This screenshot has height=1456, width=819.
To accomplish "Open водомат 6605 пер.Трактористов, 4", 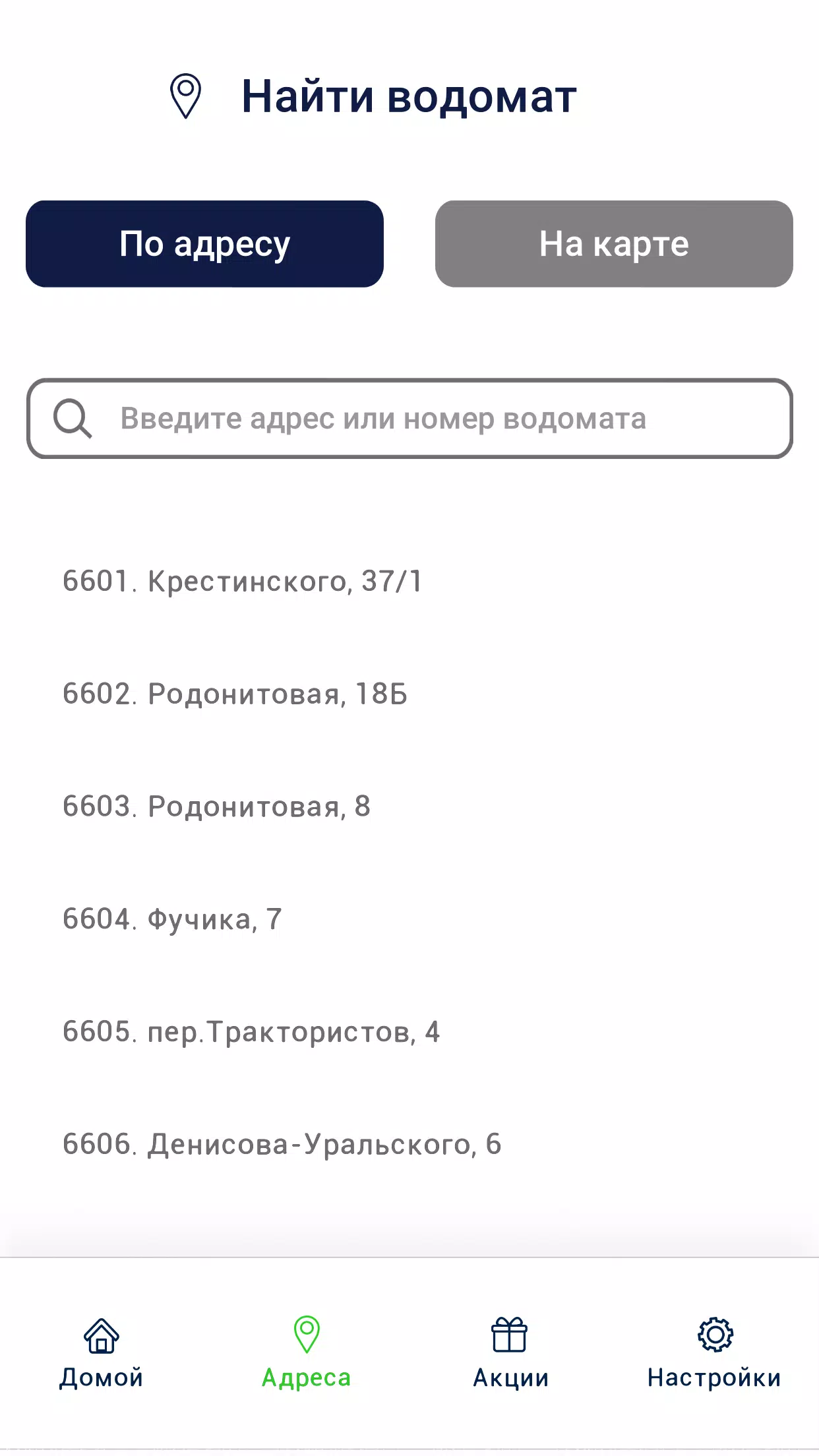I will [251, 1032].
